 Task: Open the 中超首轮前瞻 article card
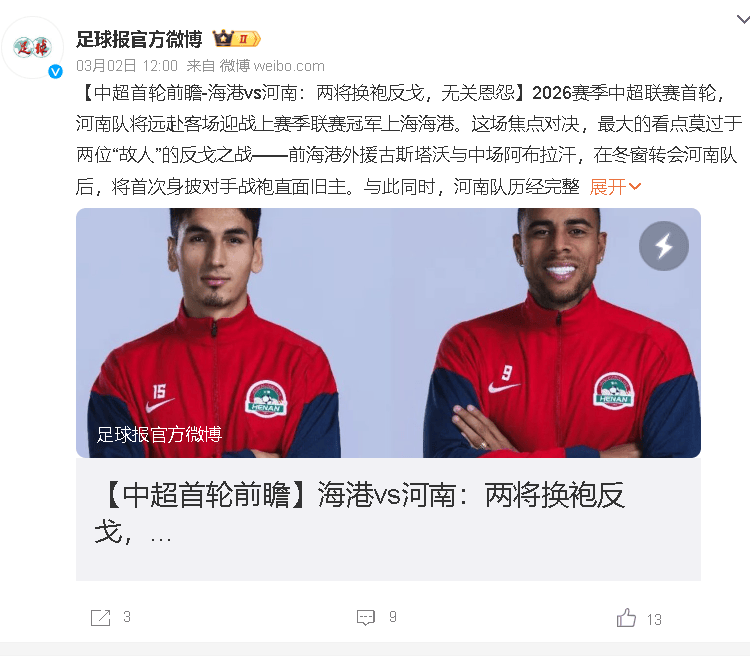click(x=388, y=512)
